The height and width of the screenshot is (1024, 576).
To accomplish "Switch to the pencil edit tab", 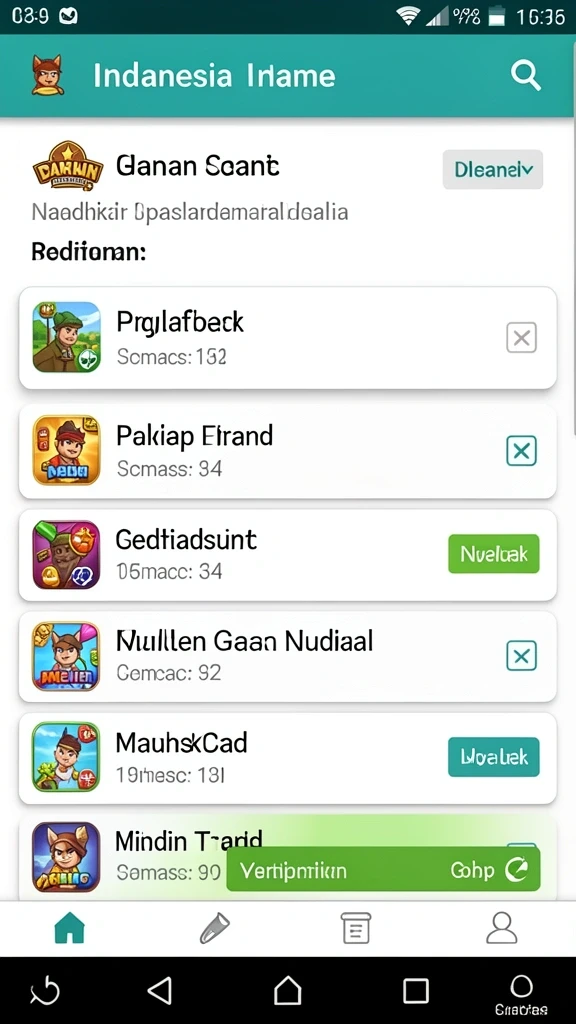I will 214,928.
